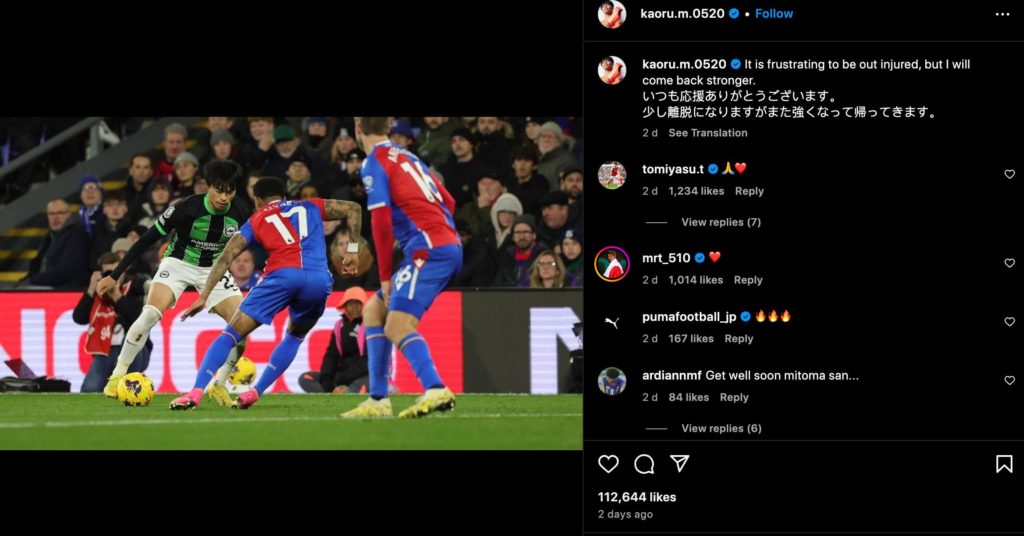View 6 replies under ardiannmf's comment
The width and height of the screenshot is (1024, 536).
tap(720, 428)
